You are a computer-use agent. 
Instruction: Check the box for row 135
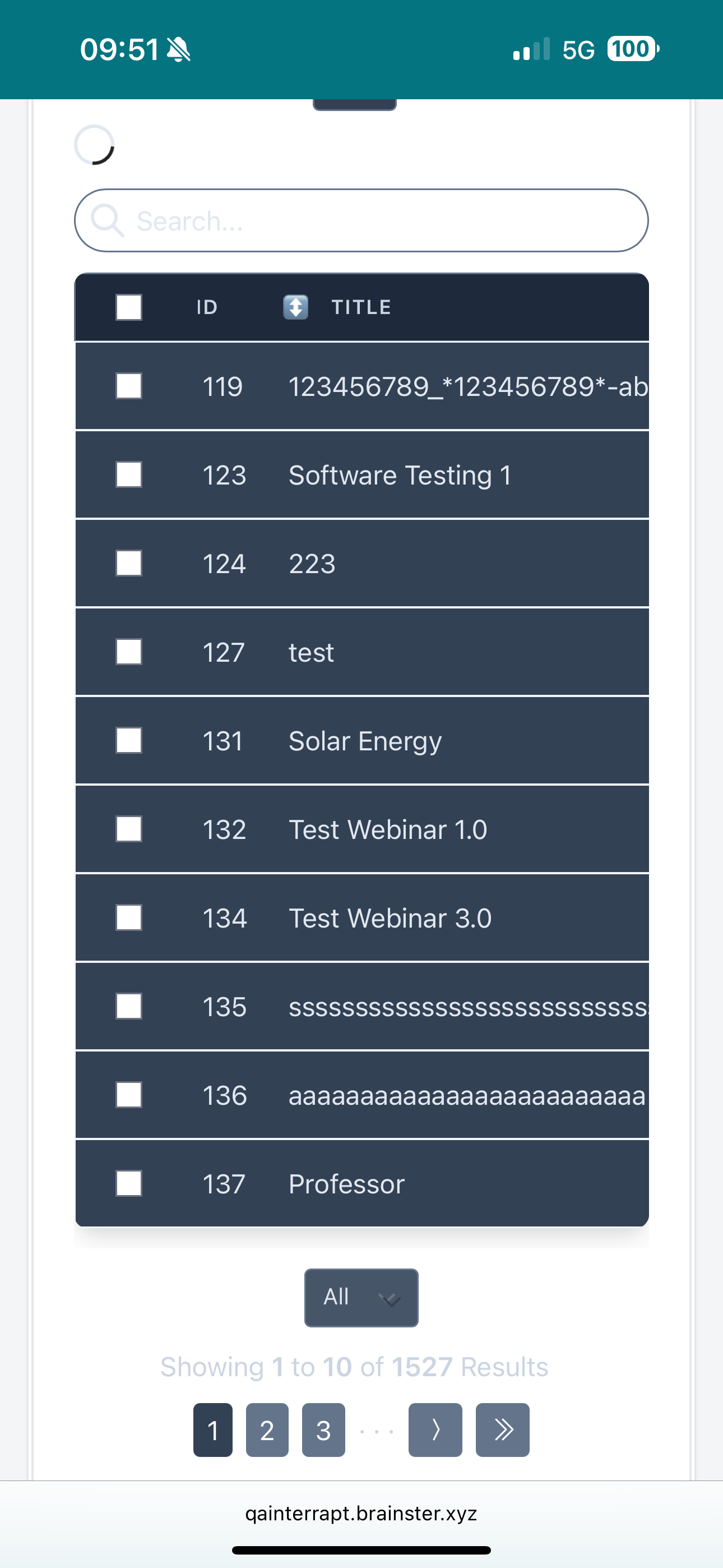tap(129, 1006)
